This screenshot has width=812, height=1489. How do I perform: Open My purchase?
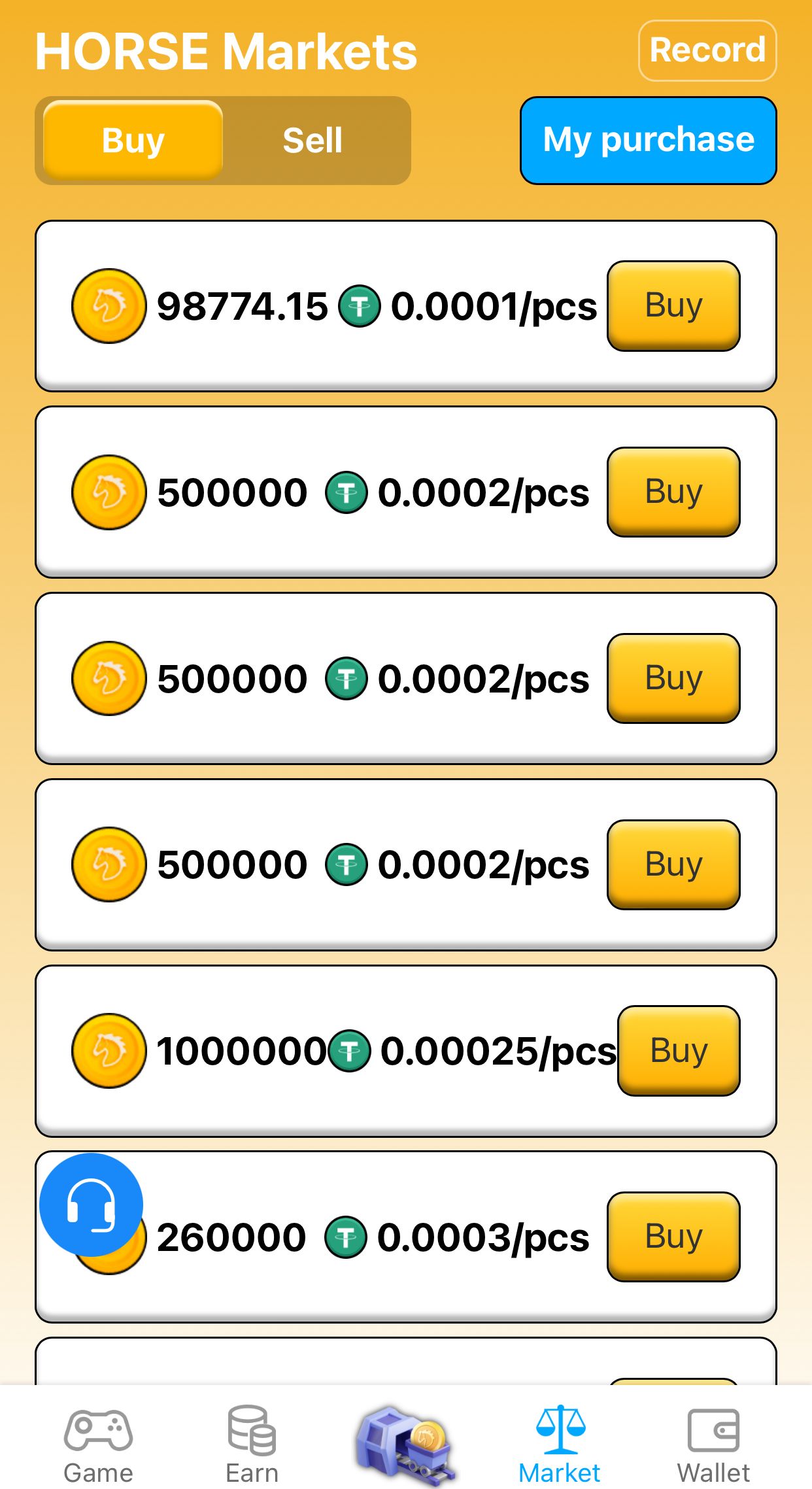click(x=648, y=140)
